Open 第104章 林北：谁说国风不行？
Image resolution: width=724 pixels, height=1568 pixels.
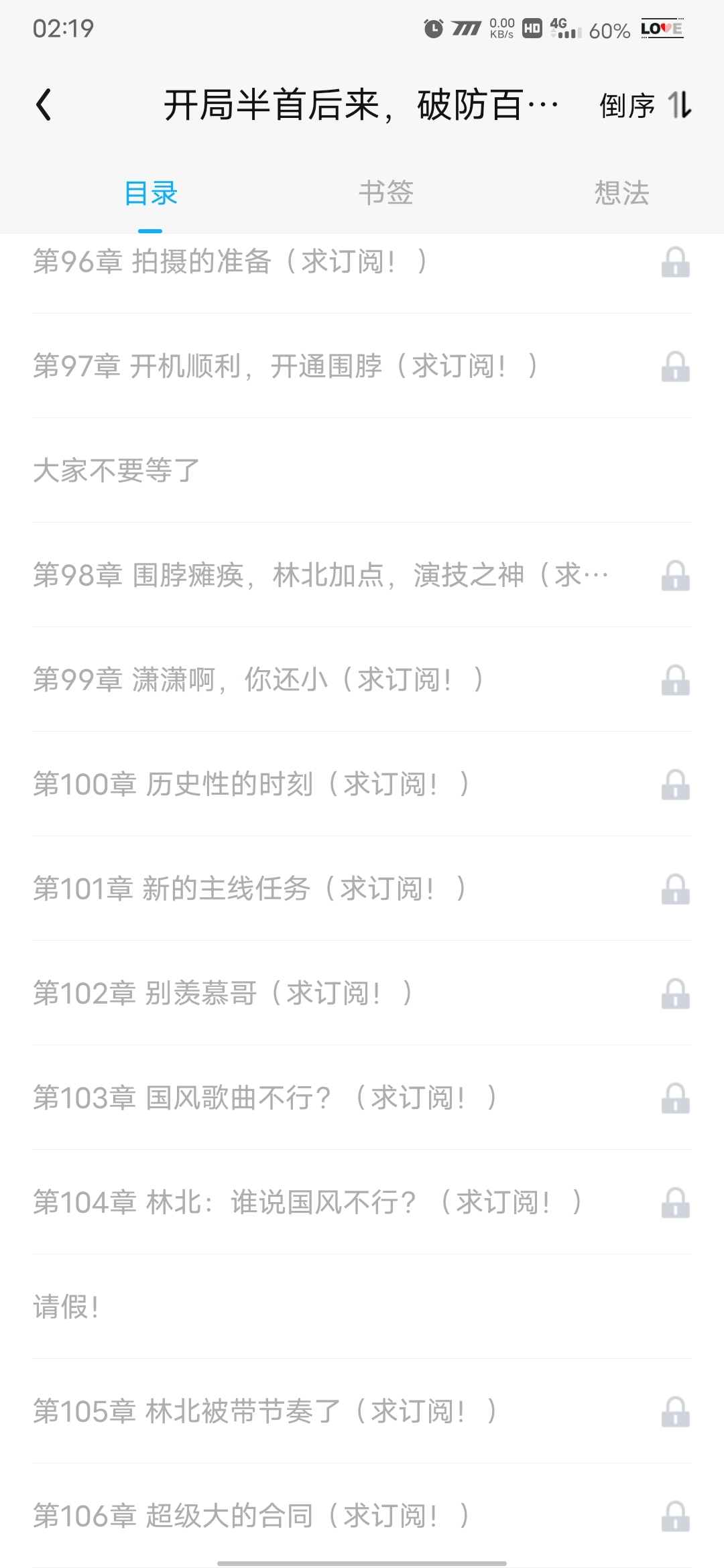click(362, 1202)
